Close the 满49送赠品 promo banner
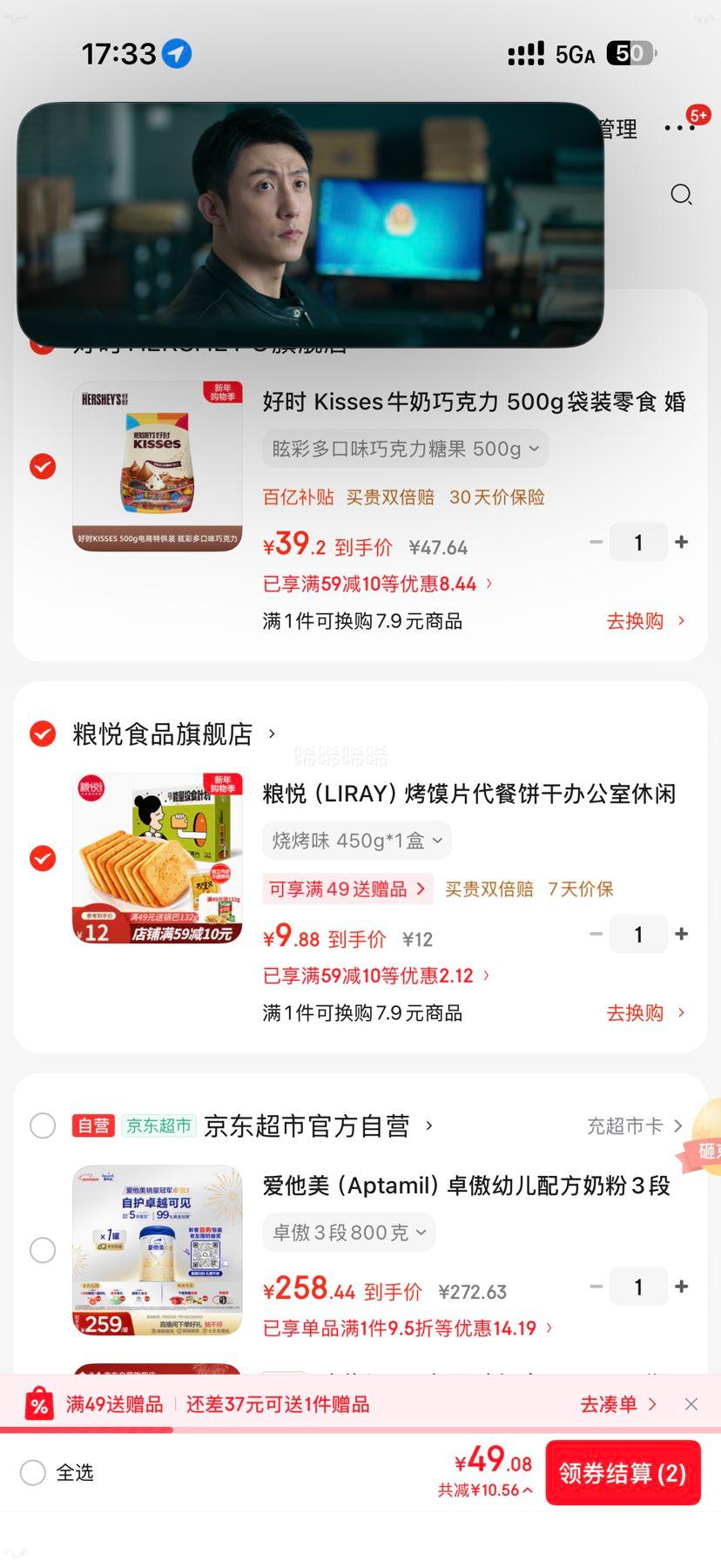Viewport: 721px width, 1568px height. pos(691,1403)
